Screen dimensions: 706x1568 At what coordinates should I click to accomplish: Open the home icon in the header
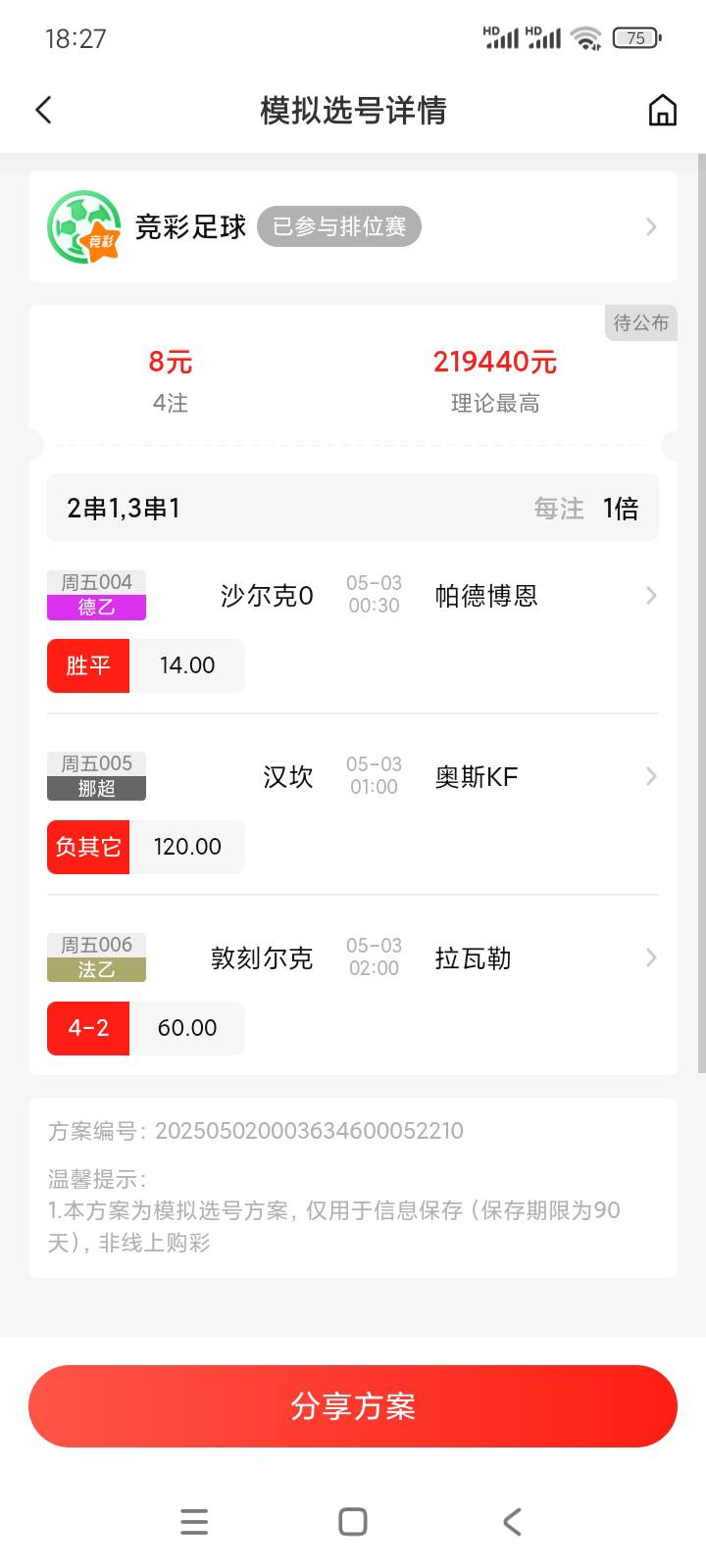(x=663, y=110)
